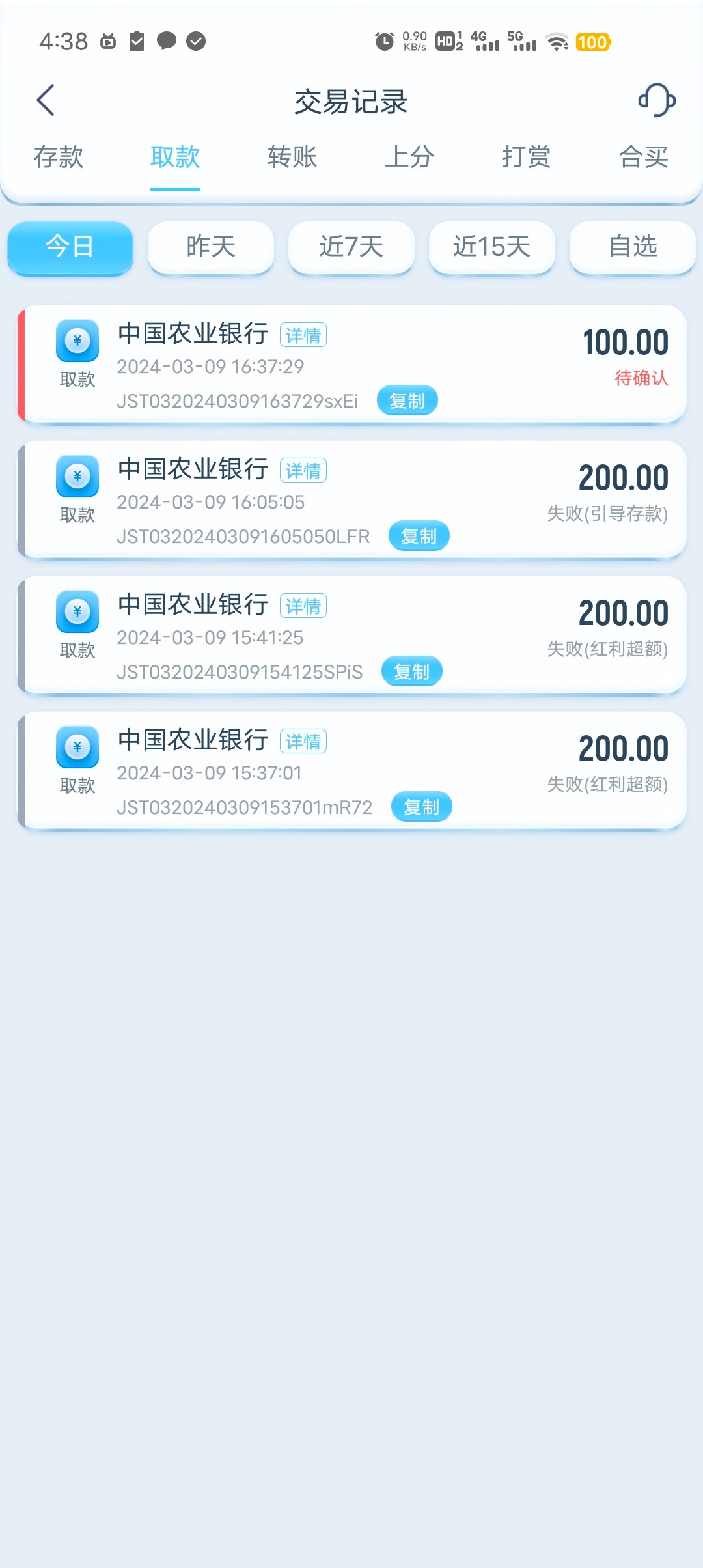Switch to 昨天 filter
This screenshot has width=703, height=1568.
210,248
